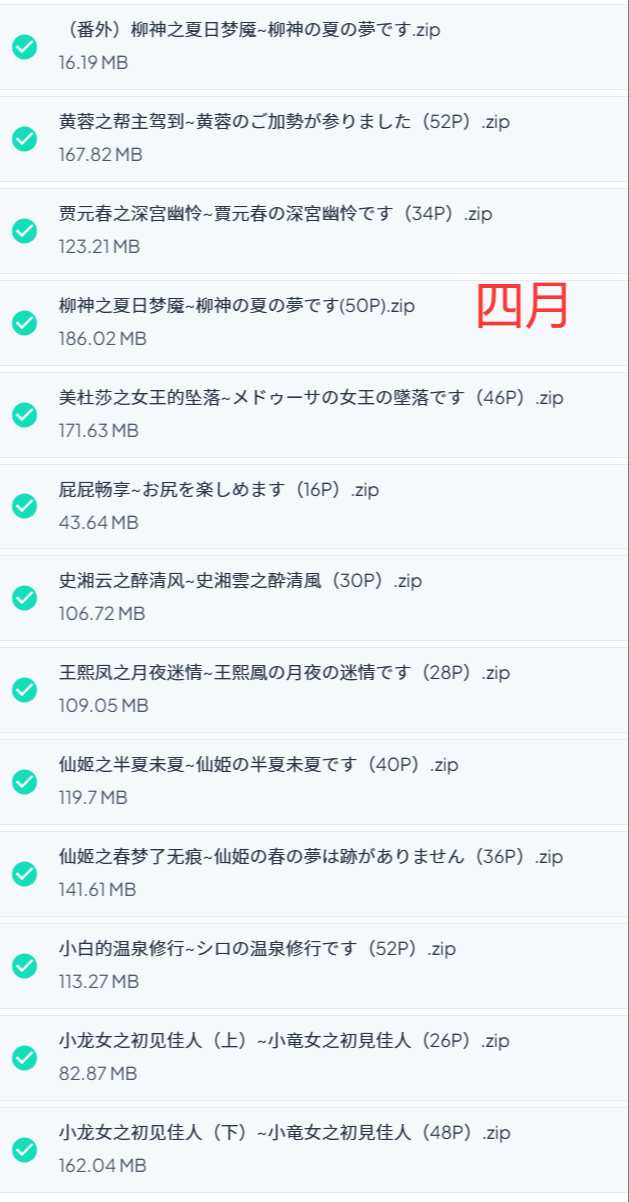Screen dimensions: 629x1202
Task: Select the 史湘云之醉清风 (30P) zip file
Action: 313,597
